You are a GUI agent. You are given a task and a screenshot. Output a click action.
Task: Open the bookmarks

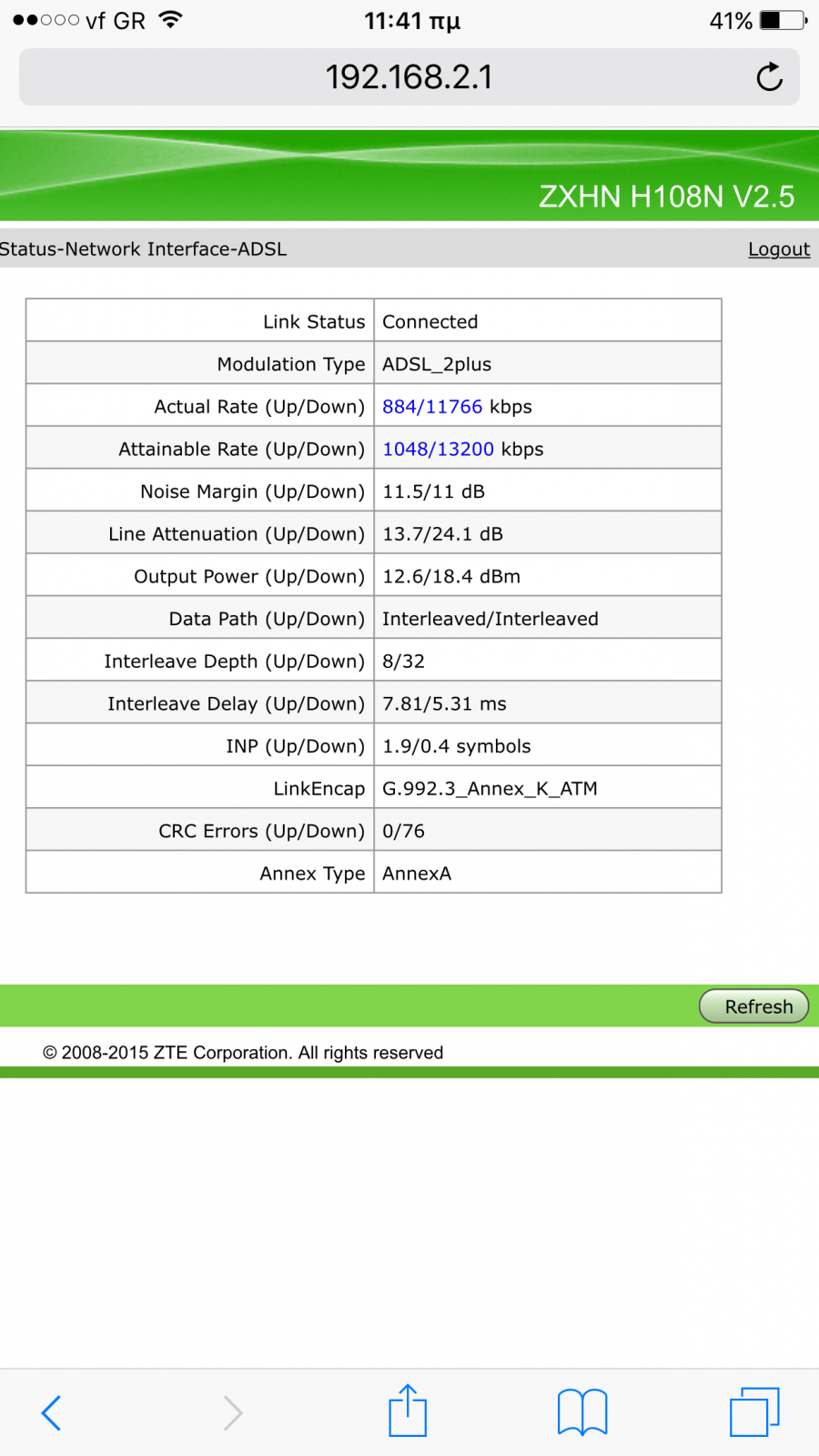(x=582, y=1412)
